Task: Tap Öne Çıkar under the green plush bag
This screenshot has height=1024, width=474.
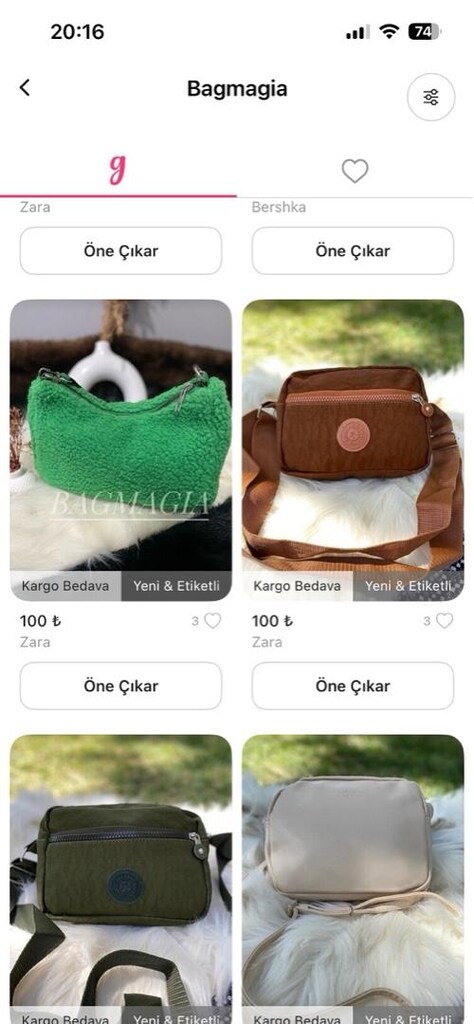Action: pyautogui.click(x=121, y=686)
